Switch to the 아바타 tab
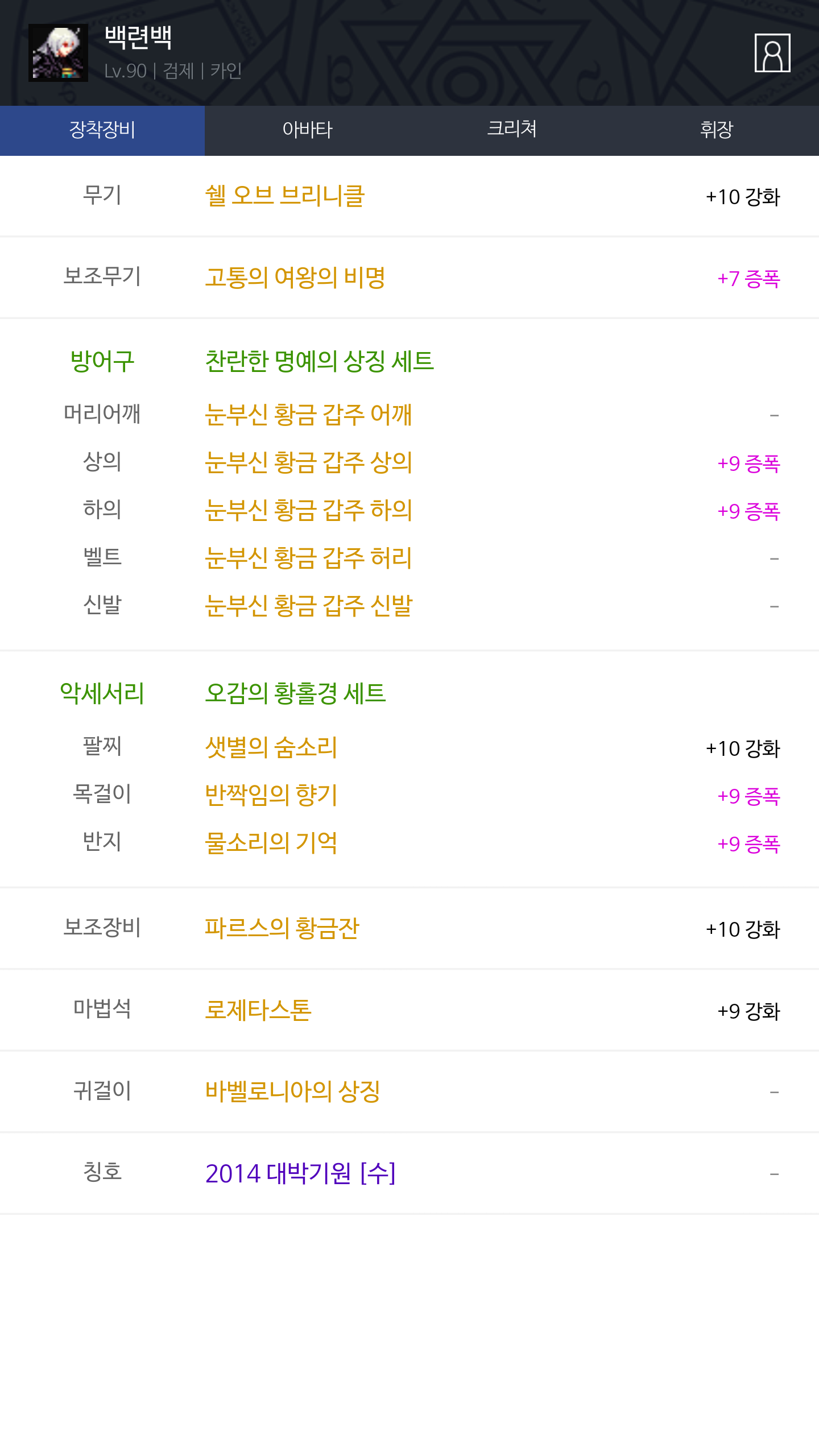The width and height of the screenshot is (819, 1456). point(307,130)
